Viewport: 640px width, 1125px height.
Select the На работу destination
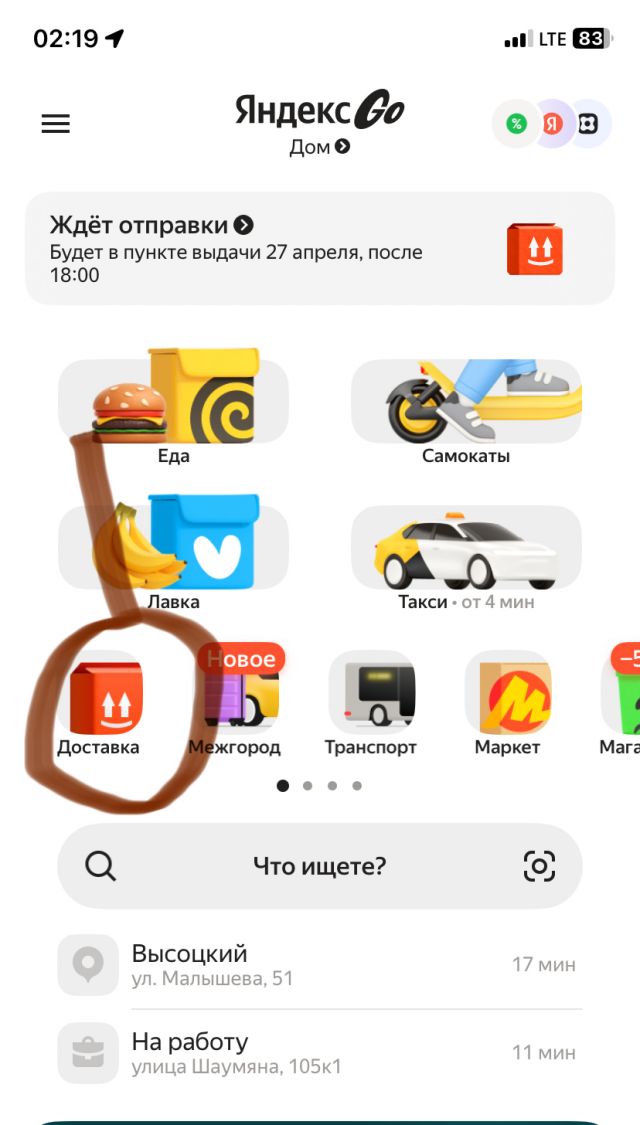click(319, 1053)
